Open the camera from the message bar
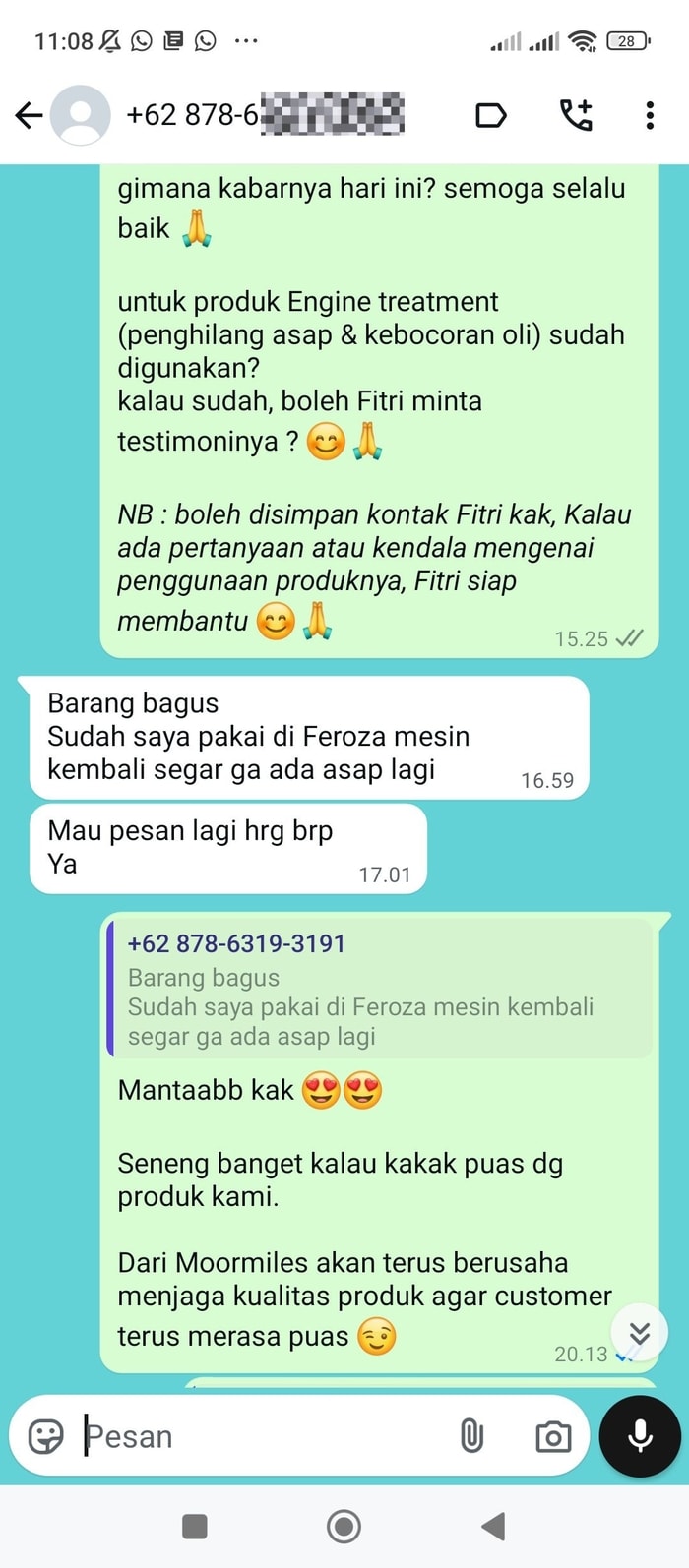The width and height of the screenshot is (689, 1568). 553,1436
